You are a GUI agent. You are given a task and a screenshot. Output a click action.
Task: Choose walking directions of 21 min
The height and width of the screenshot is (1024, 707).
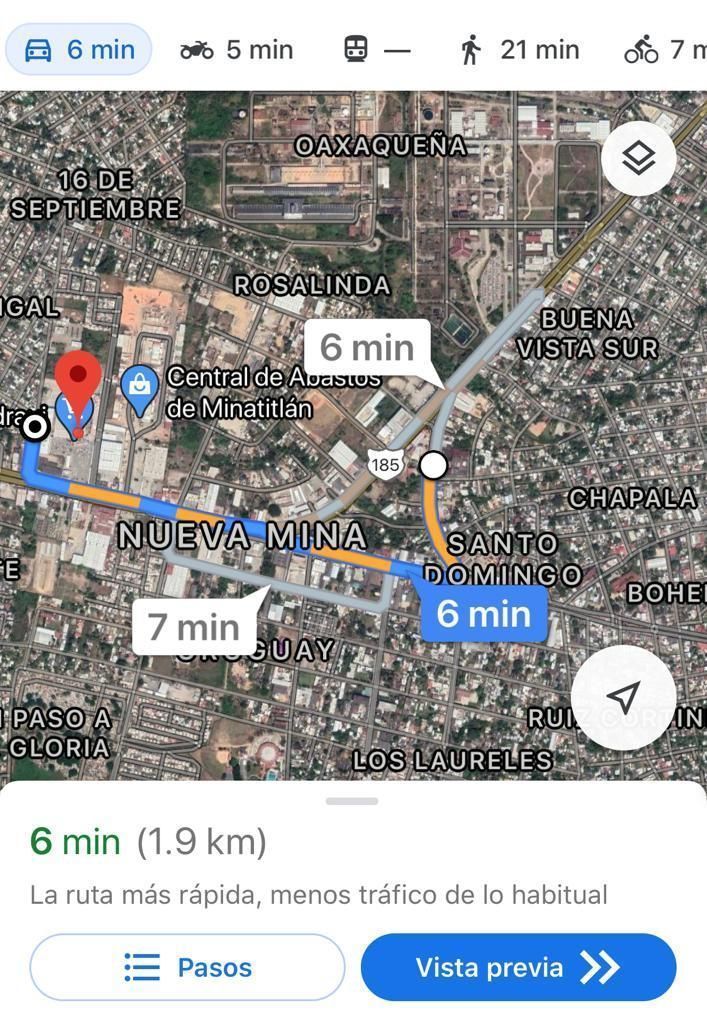pos(519,49)
